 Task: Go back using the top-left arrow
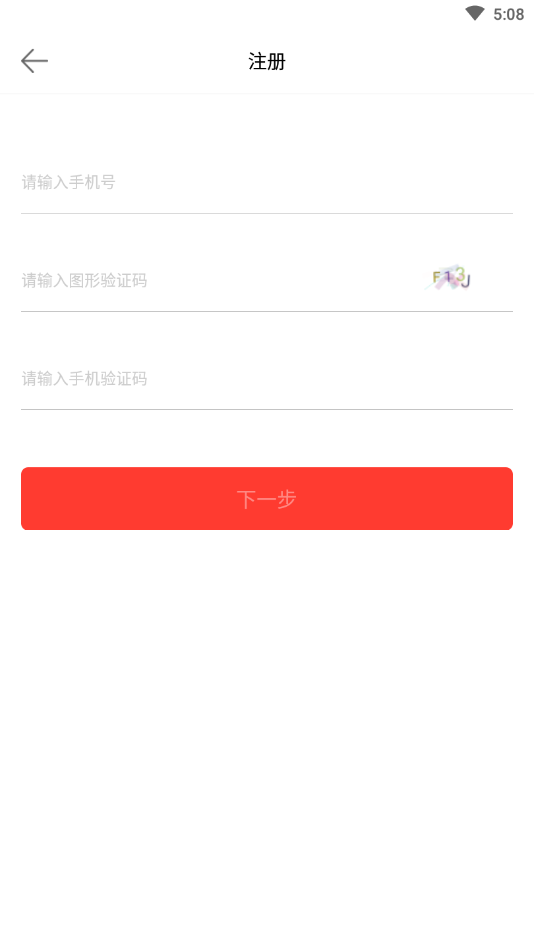click(x=35, y=61)
